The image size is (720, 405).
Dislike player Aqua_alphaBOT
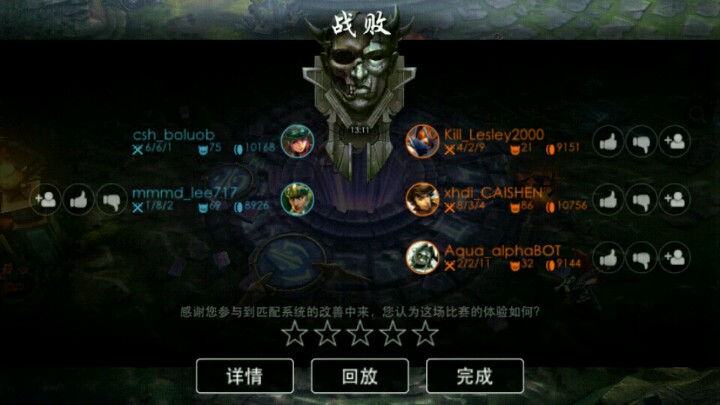pos(642,257)
